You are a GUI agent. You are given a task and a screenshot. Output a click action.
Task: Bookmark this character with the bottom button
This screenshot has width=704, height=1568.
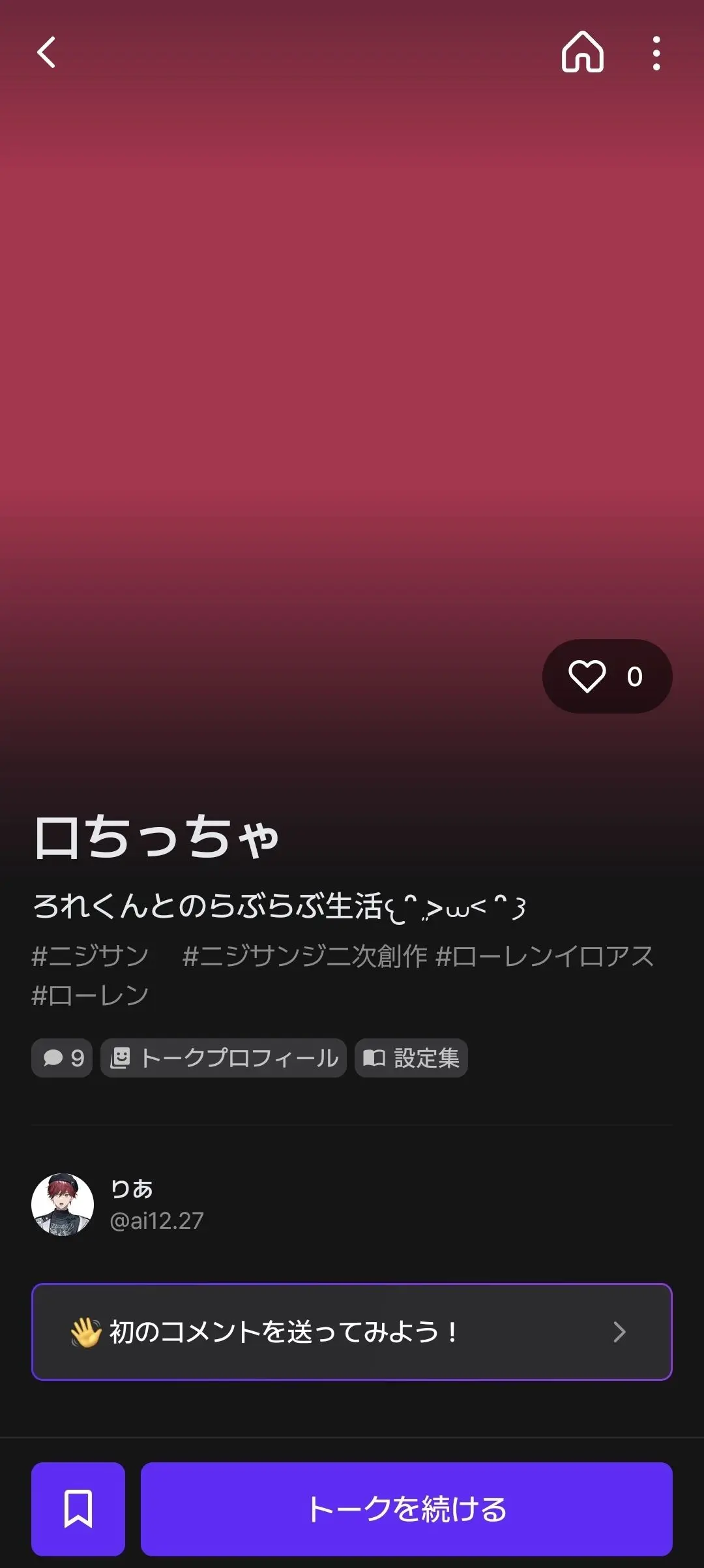click(78, 1509)
